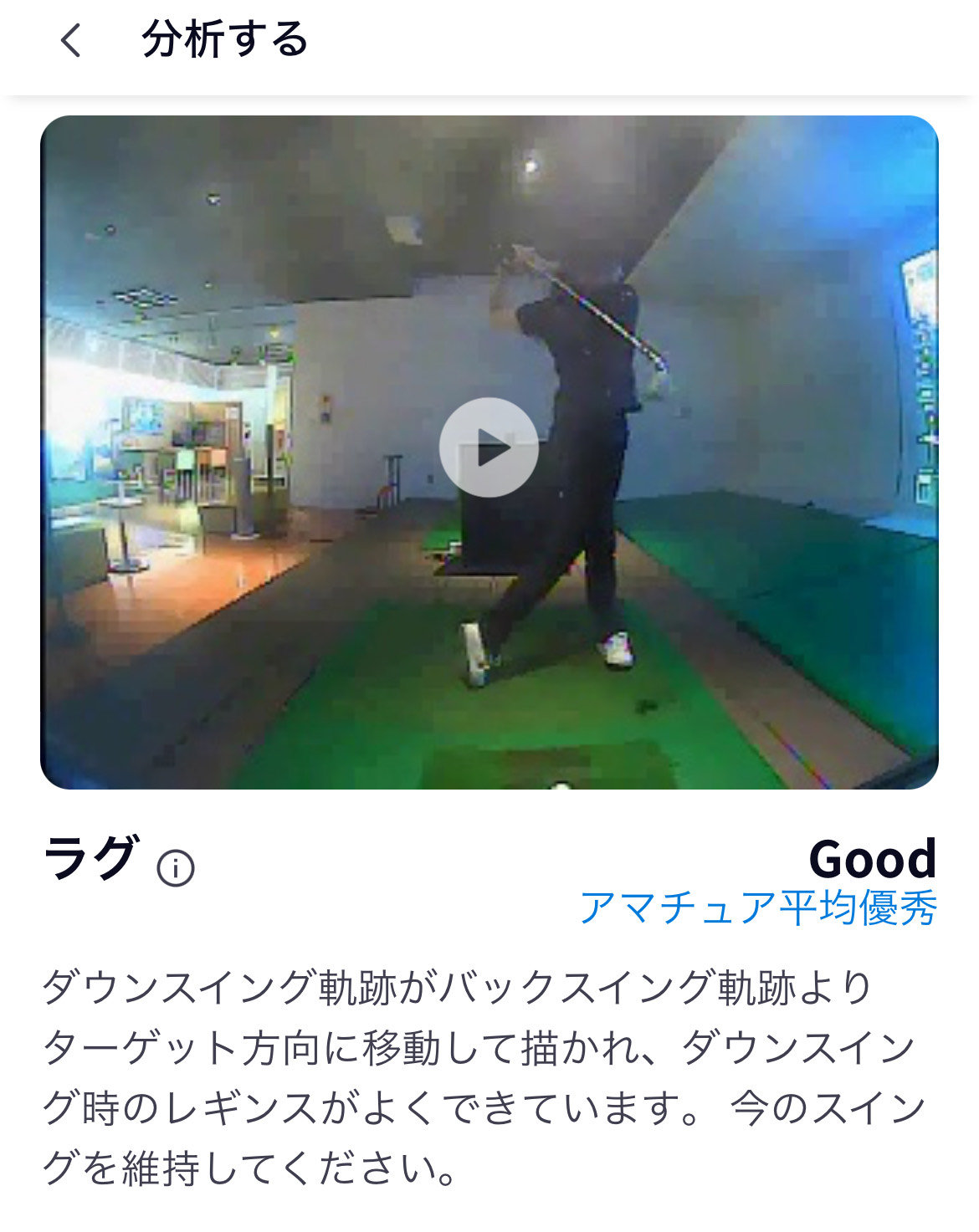Play the golf swing video
Screen dimensions: 979x1232
pyautogui.click(x=489, y=448)
